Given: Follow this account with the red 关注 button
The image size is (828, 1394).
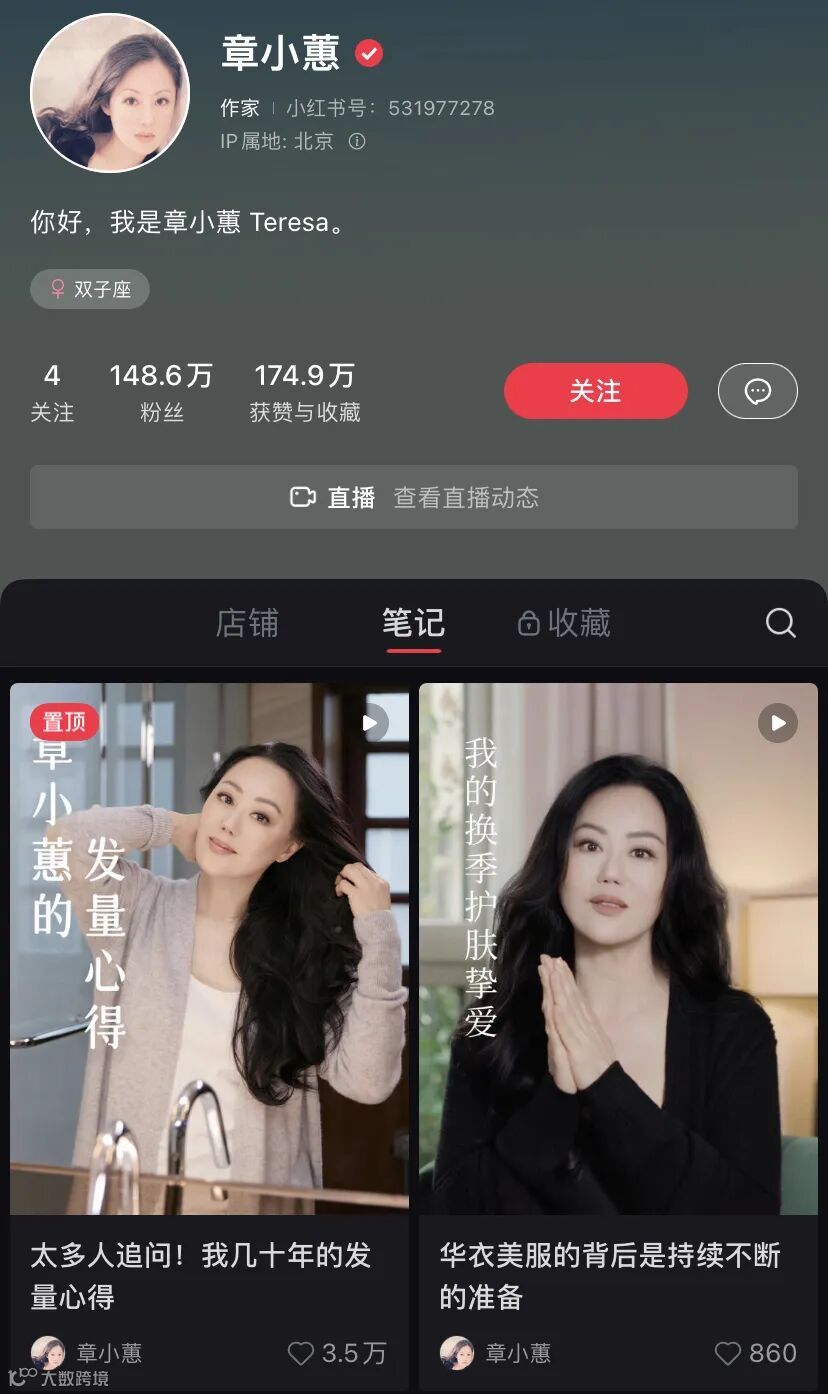Looking at the screenshot, I should pos(595,391).
